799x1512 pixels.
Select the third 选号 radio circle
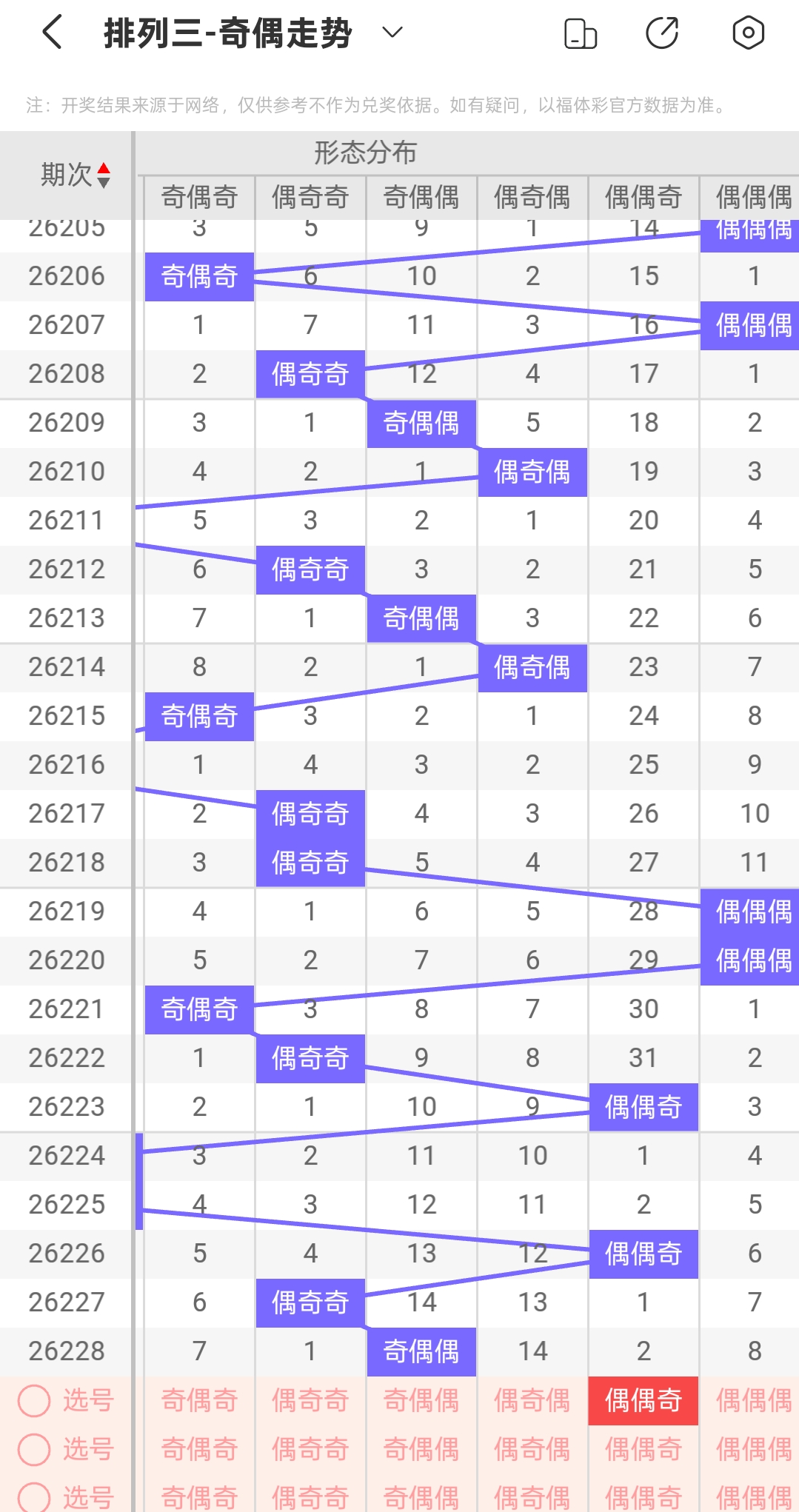tap(34, 1497)
